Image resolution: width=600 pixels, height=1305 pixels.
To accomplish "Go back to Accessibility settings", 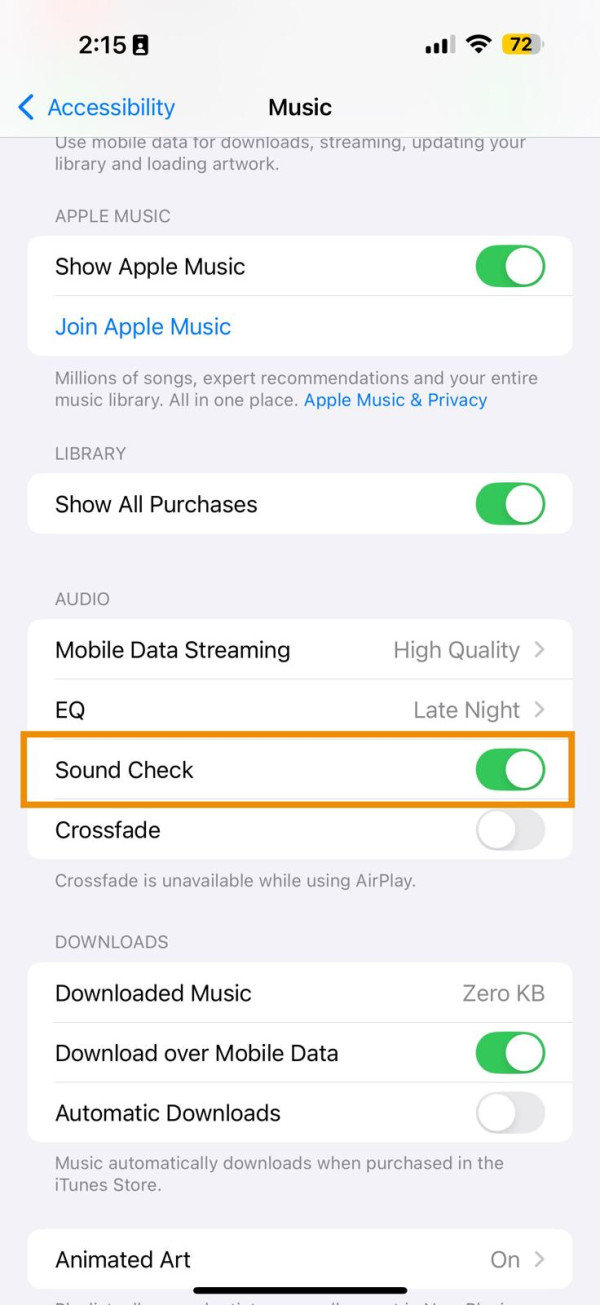I will pyautogui.click(x=96, y=107).
